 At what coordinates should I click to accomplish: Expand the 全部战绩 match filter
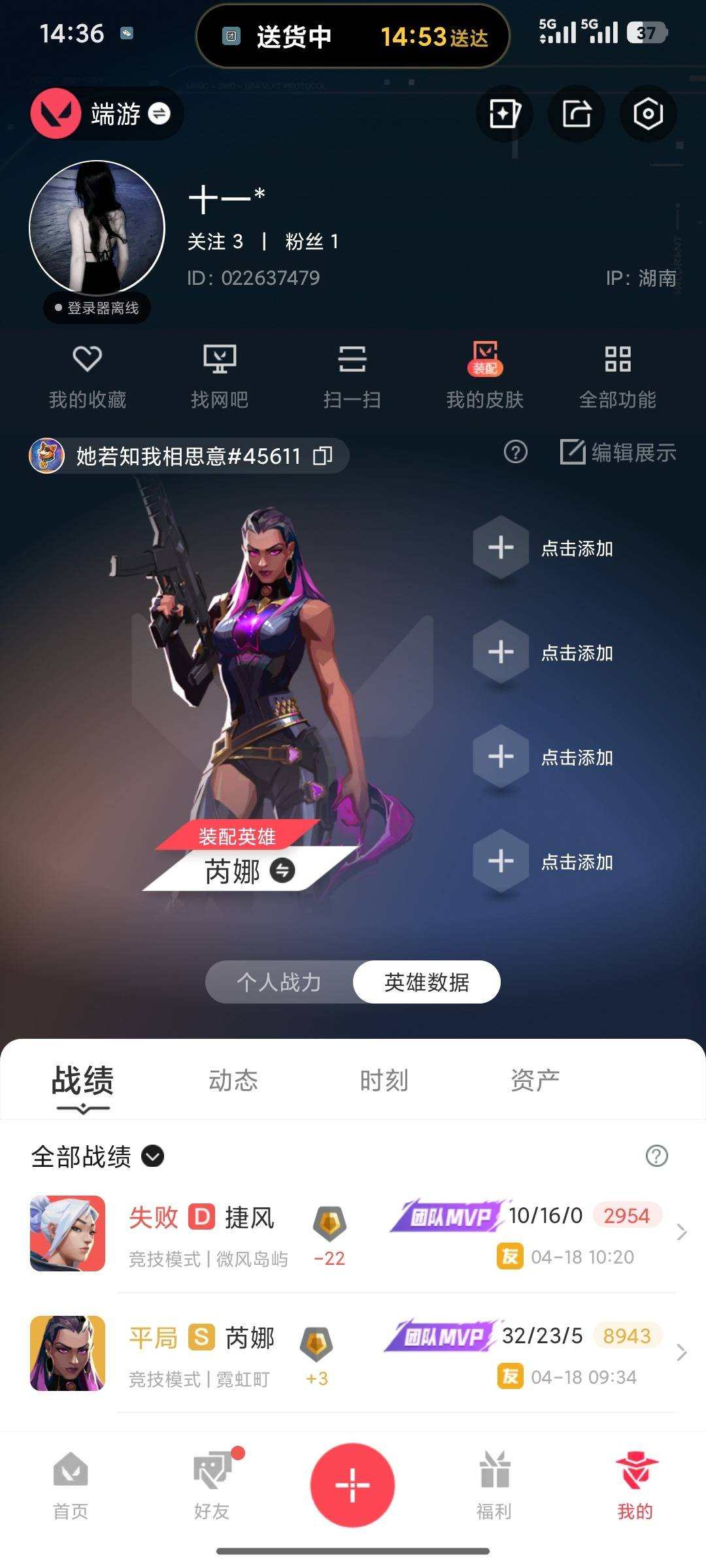coord(154,1156)
